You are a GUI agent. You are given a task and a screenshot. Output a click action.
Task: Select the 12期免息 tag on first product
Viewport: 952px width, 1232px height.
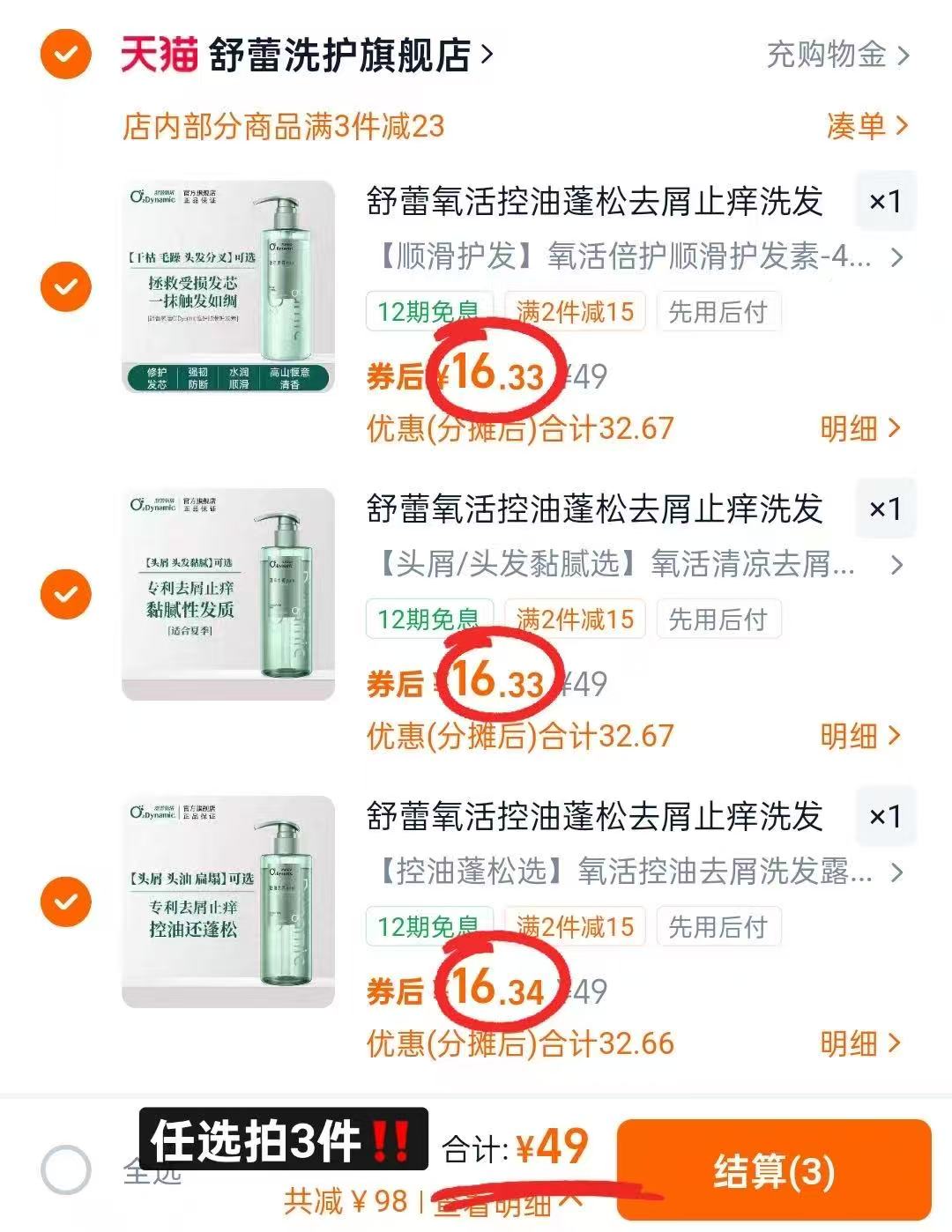(427, 312)
